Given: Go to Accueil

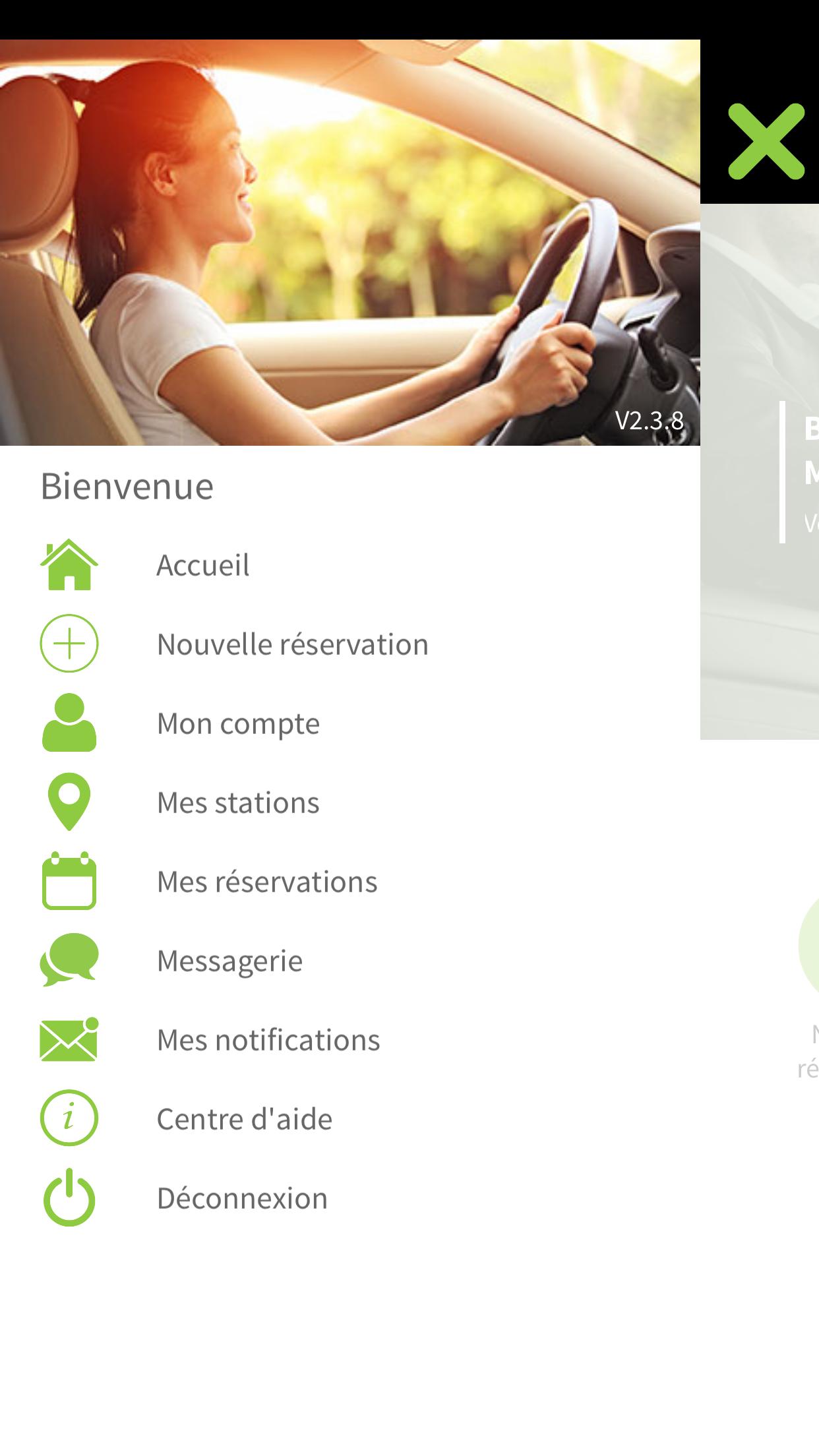Looking at the screenshot, I should [x=202, y=565].
